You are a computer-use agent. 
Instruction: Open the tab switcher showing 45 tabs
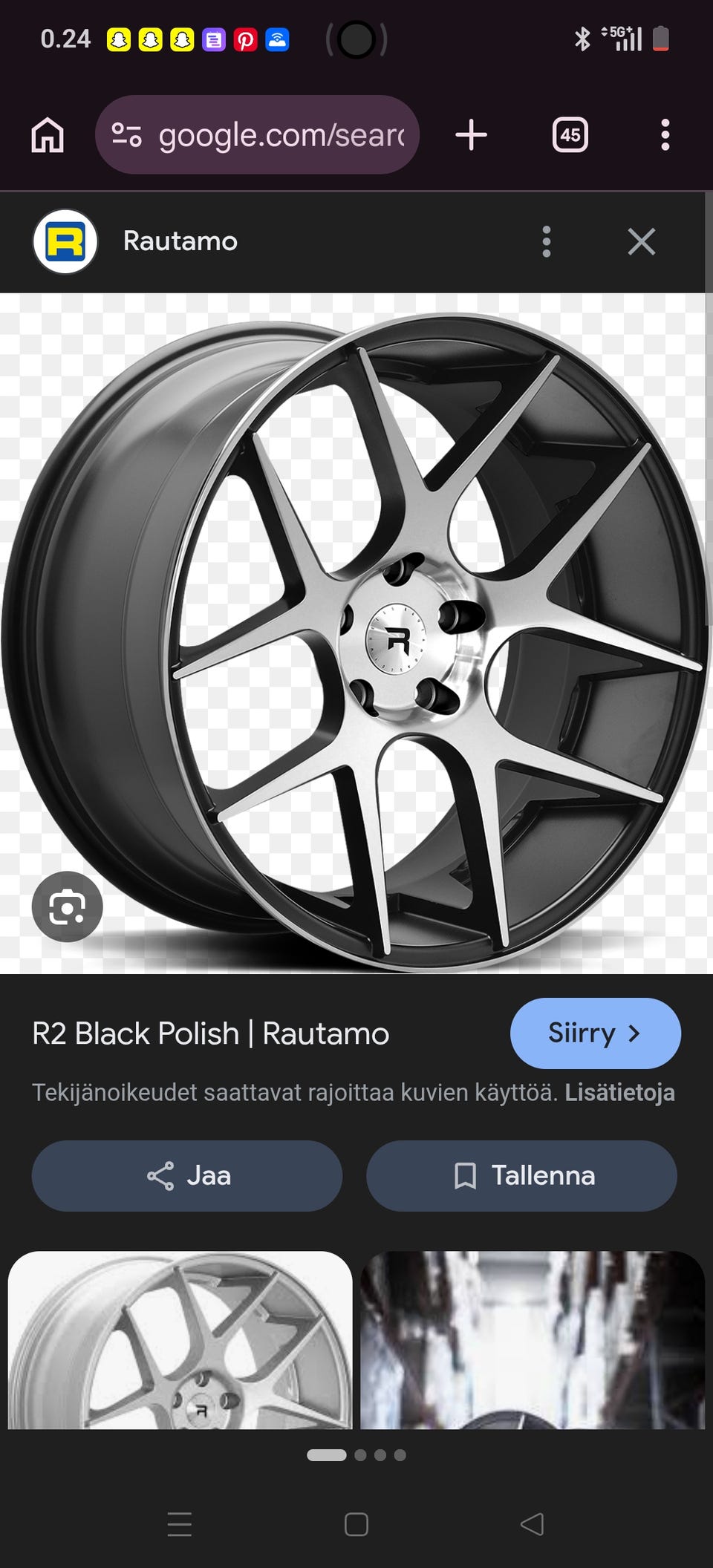click(x=570, y=135)
